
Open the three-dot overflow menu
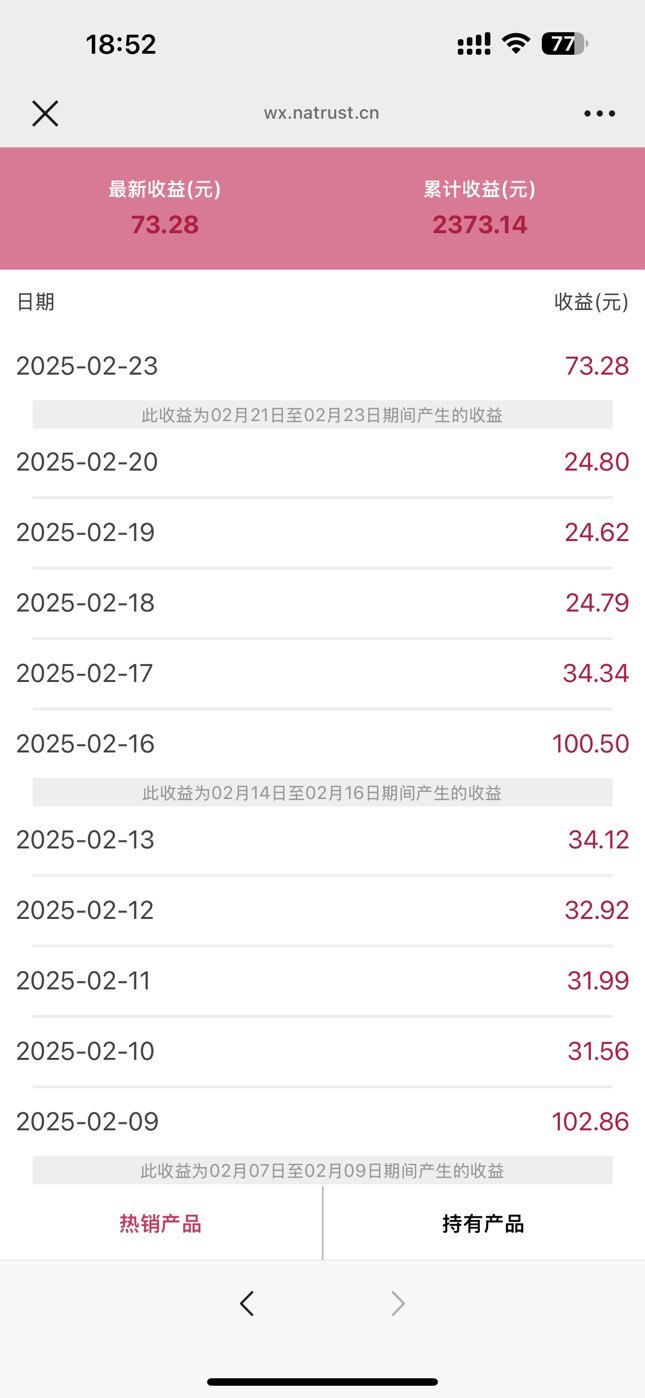600,113
